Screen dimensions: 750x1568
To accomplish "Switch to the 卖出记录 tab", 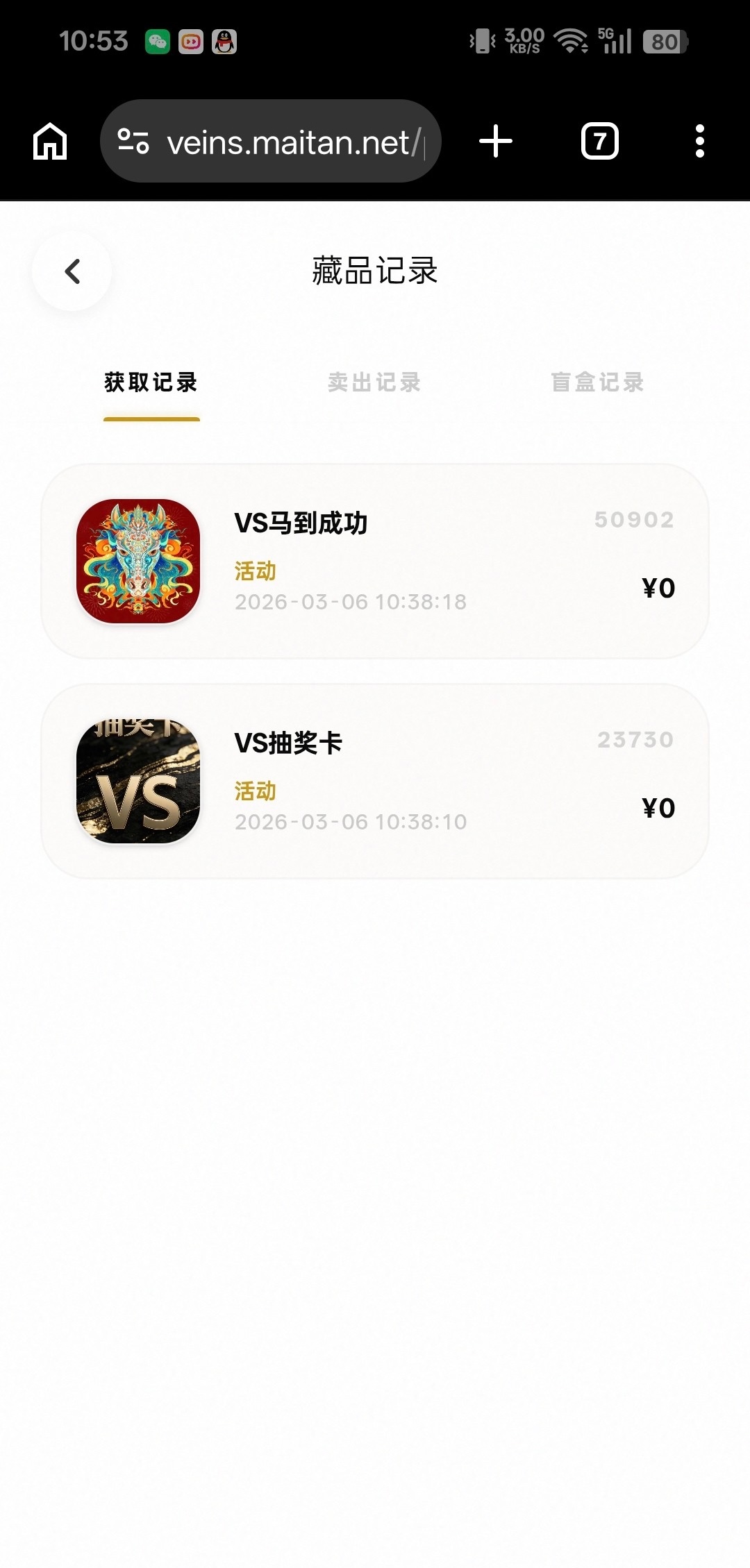I will click(374, 382).
